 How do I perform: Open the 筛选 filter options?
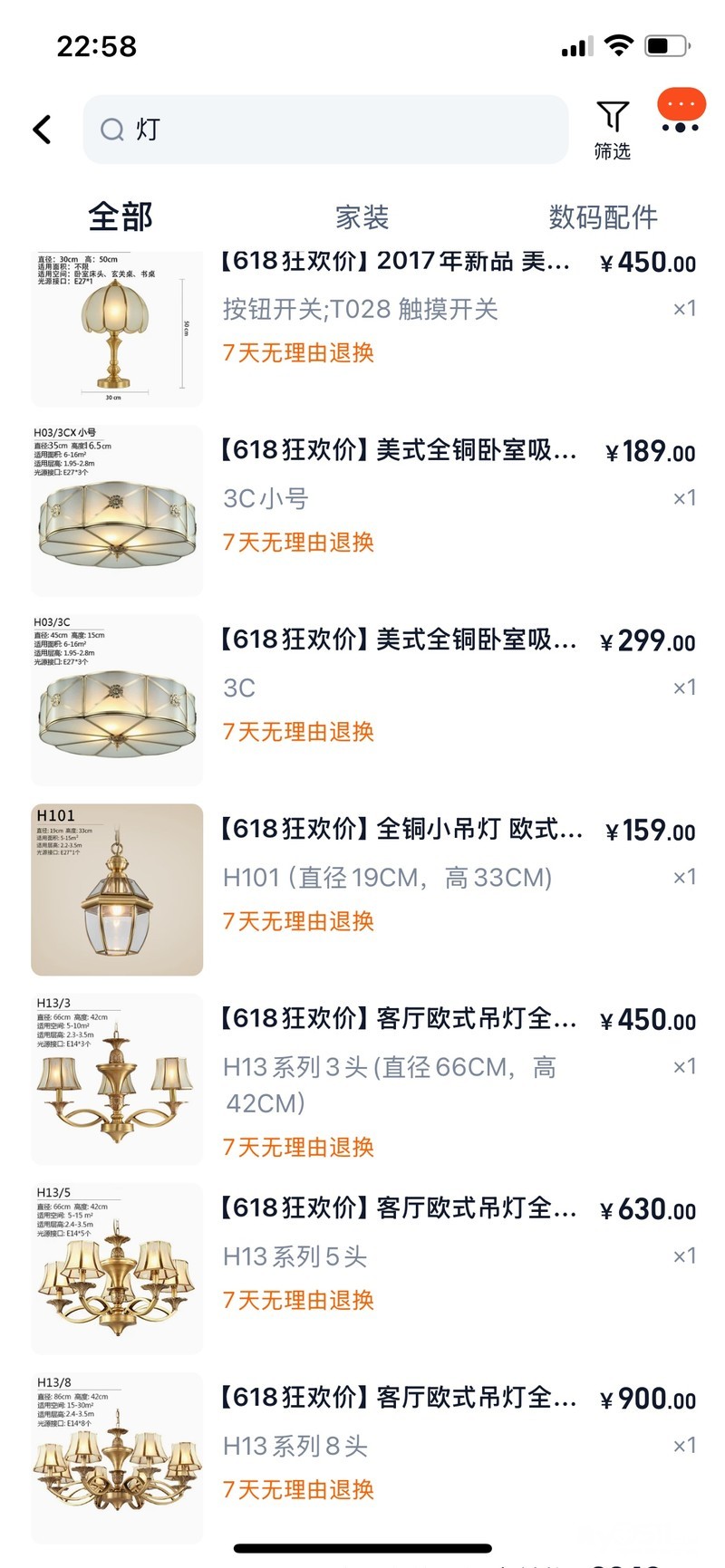click(x=613, y=130)
